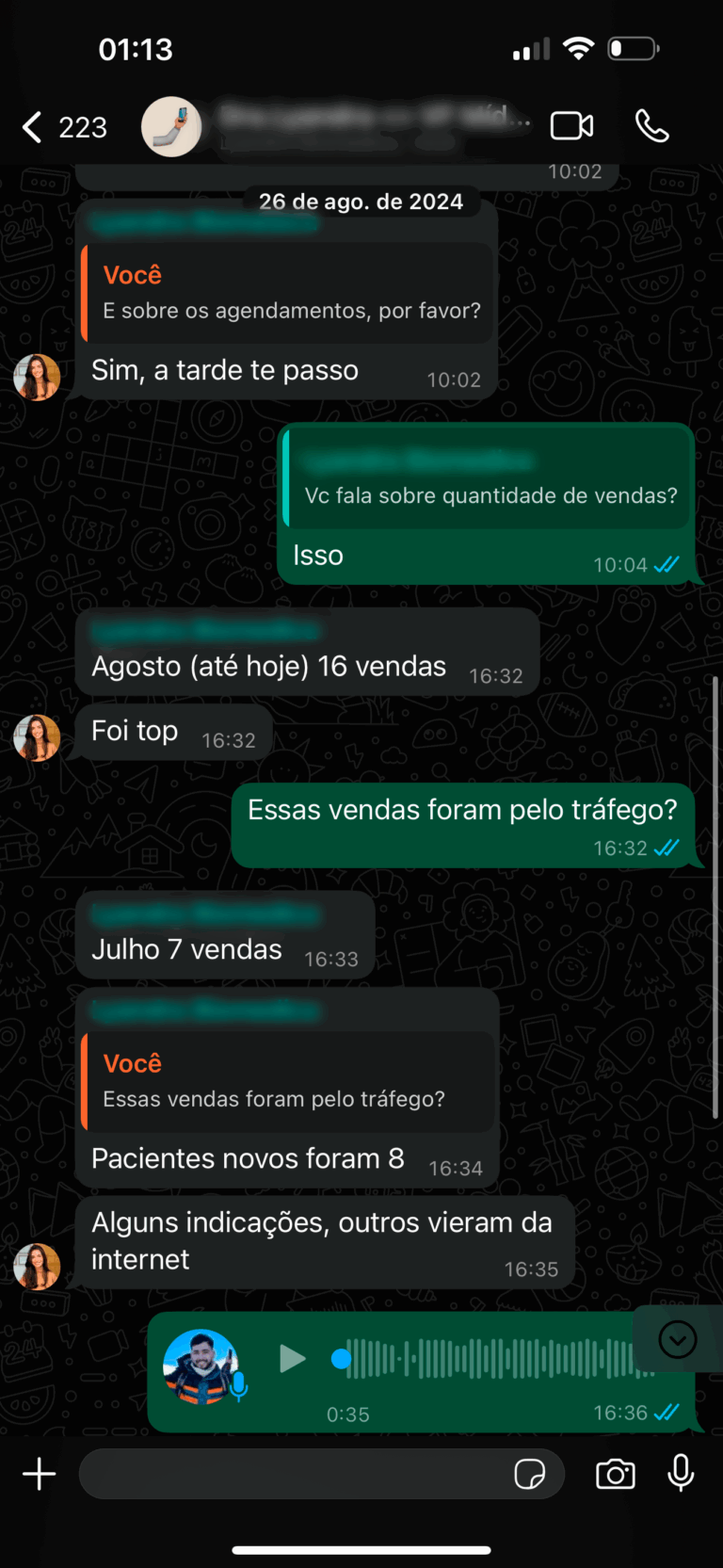Viewport: 723px width, 1568px height.
Task: Open quoted reply above "Pacientes novos foram 8"
Action: point(288,1081)
